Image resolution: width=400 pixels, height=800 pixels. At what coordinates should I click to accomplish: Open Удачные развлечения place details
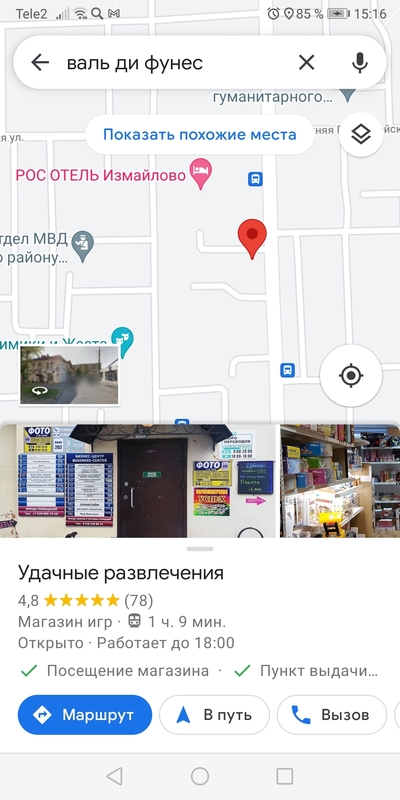click(x=121, y=572)
